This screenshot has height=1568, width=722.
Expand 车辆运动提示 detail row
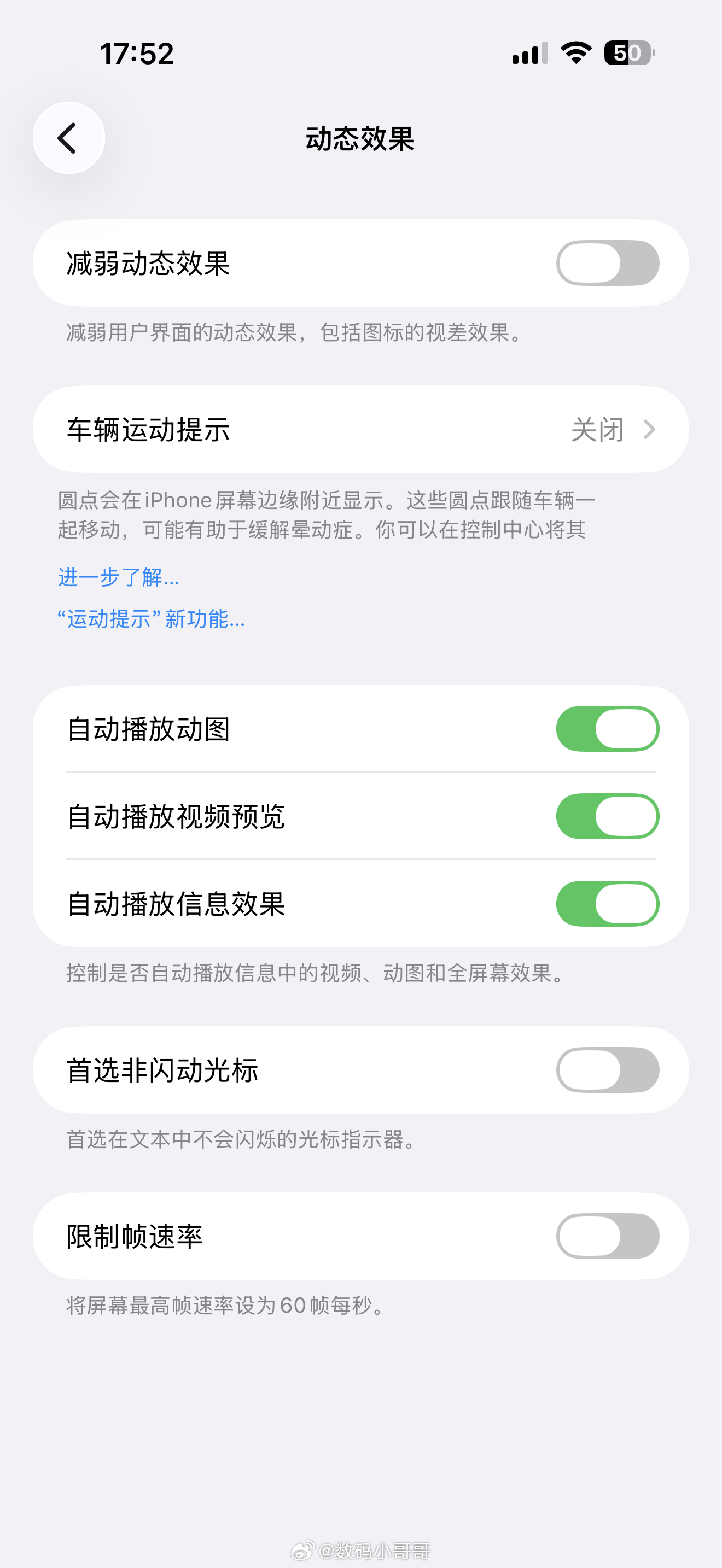point(361,429)
